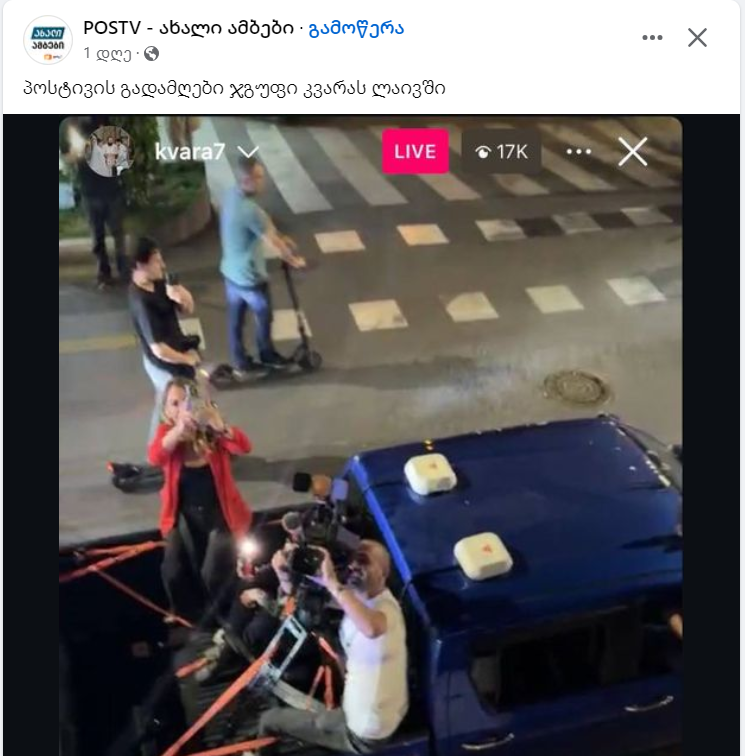Open the POSTV - ახალი ამბები page name
This screenshot has height=756, width=745.
click(186, 28)
